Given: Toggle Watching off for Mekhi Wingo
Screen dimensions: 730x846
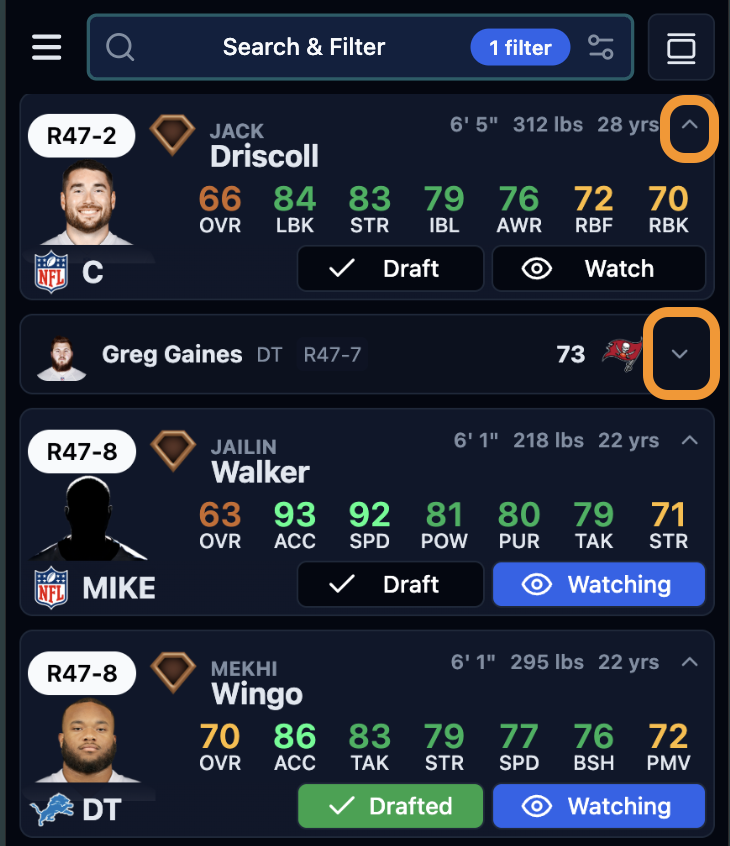Looking at the screenshot, I should click(x=598, y=806).
